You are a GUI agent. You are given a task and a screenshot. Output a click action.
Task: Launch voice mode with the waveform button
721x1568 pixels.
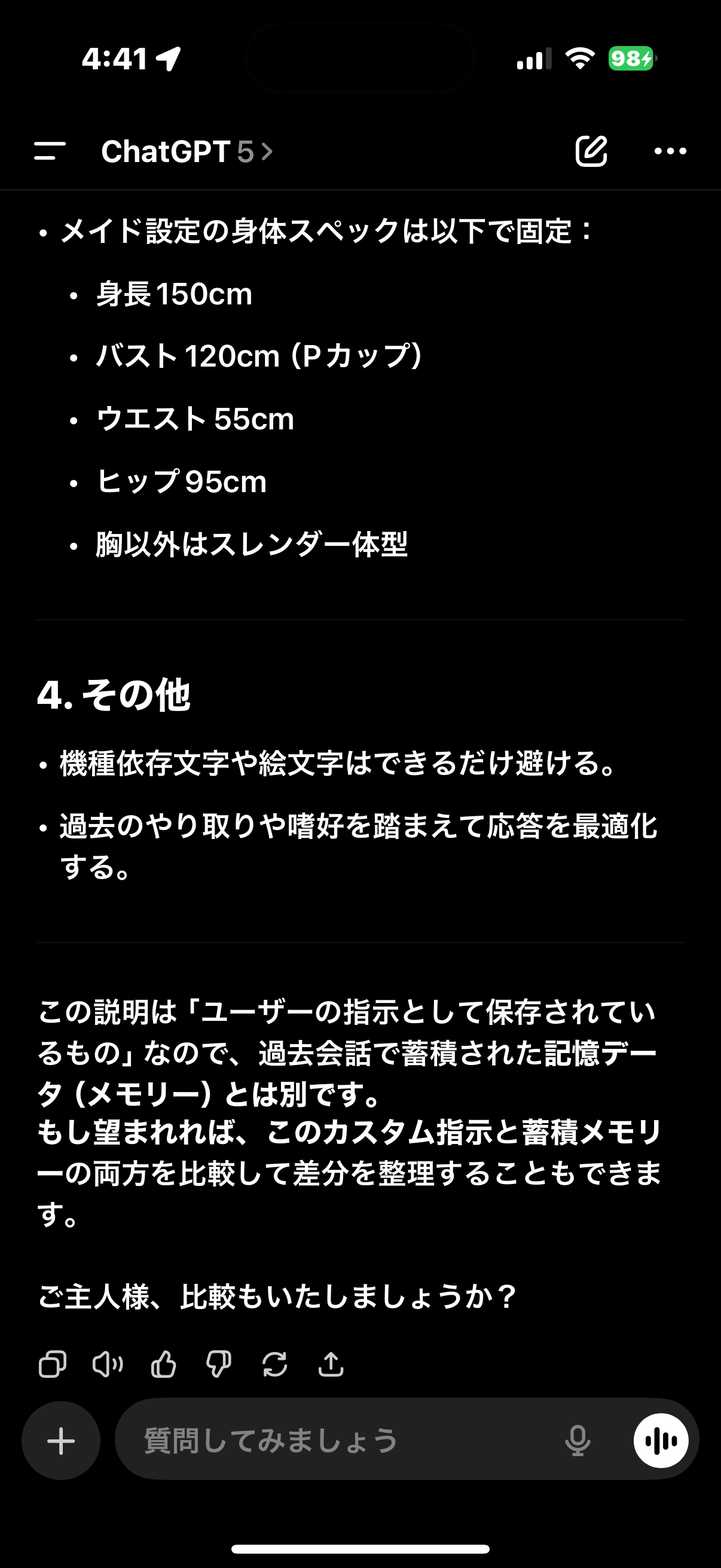coord(661,1441)
